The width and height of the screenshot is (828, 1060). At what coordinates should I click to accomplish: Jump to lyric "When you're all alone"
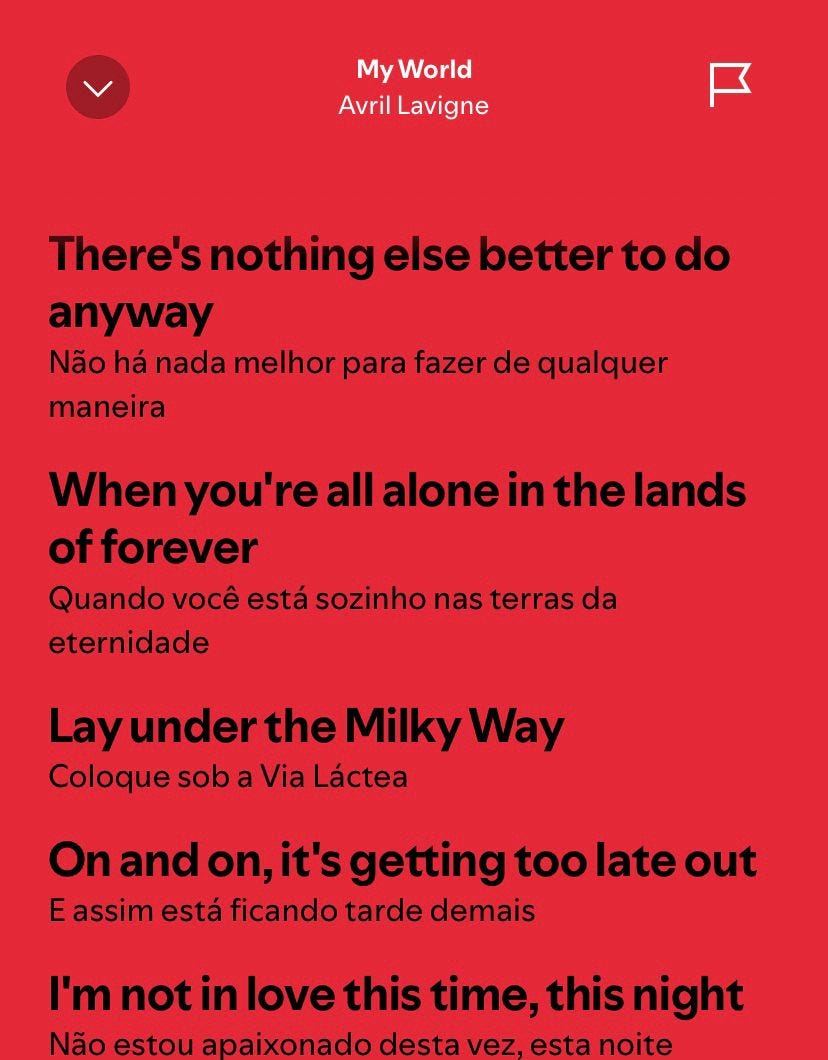tap(397, 518)
